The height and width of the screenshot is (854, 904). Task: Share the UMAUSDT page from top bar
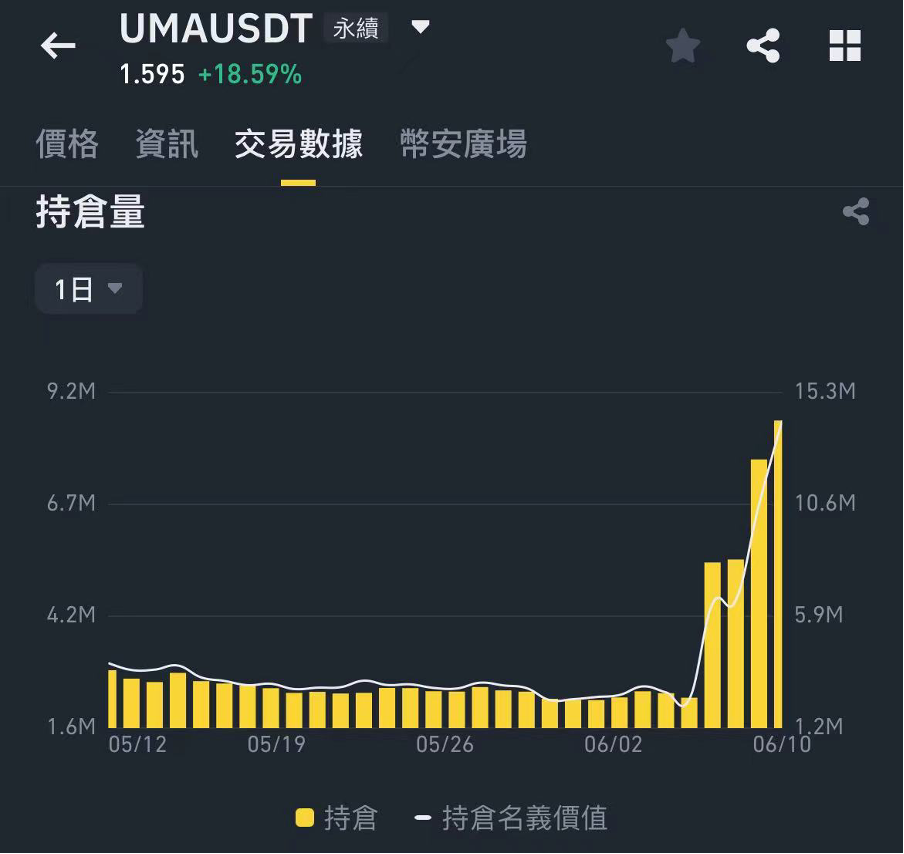(763, 46)
